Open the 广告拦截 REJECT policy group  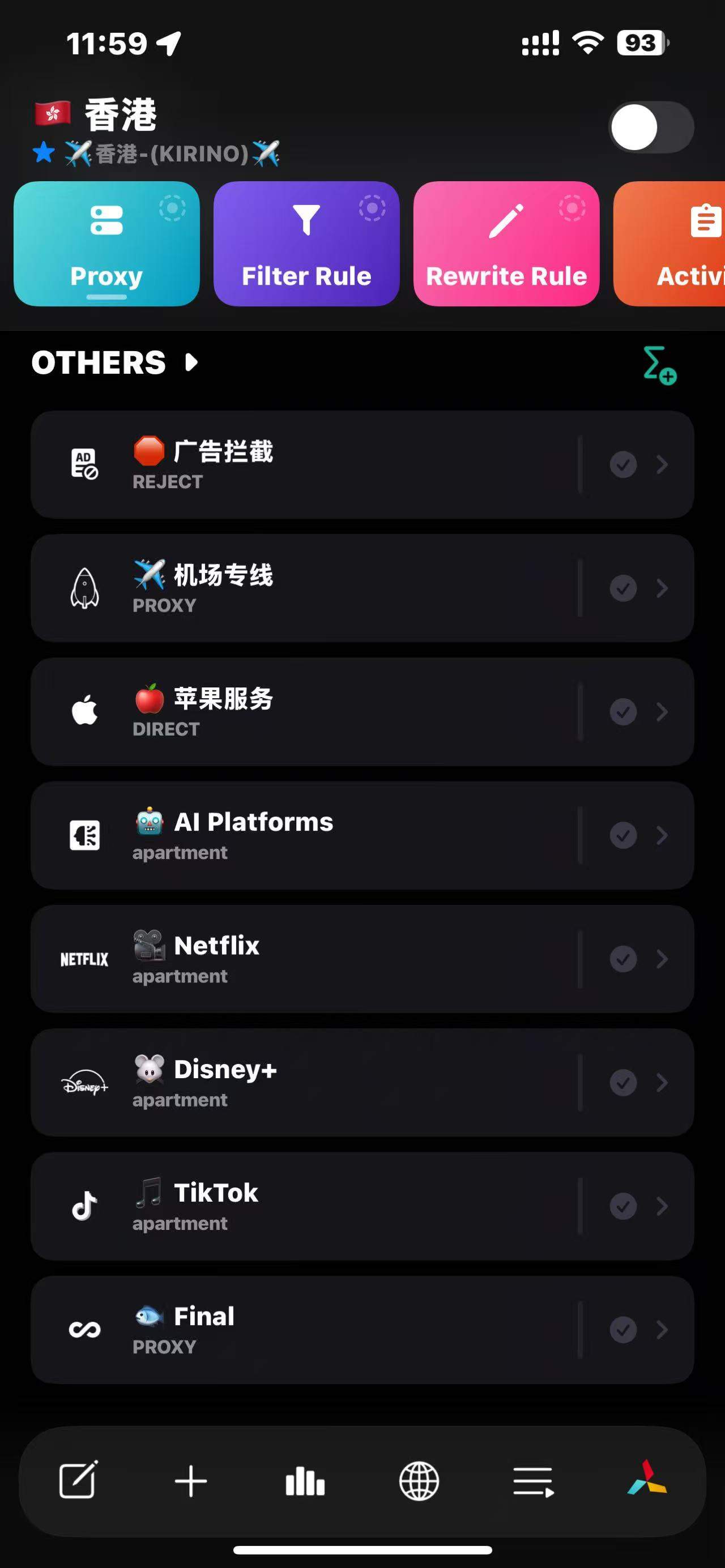coord(362,464)
